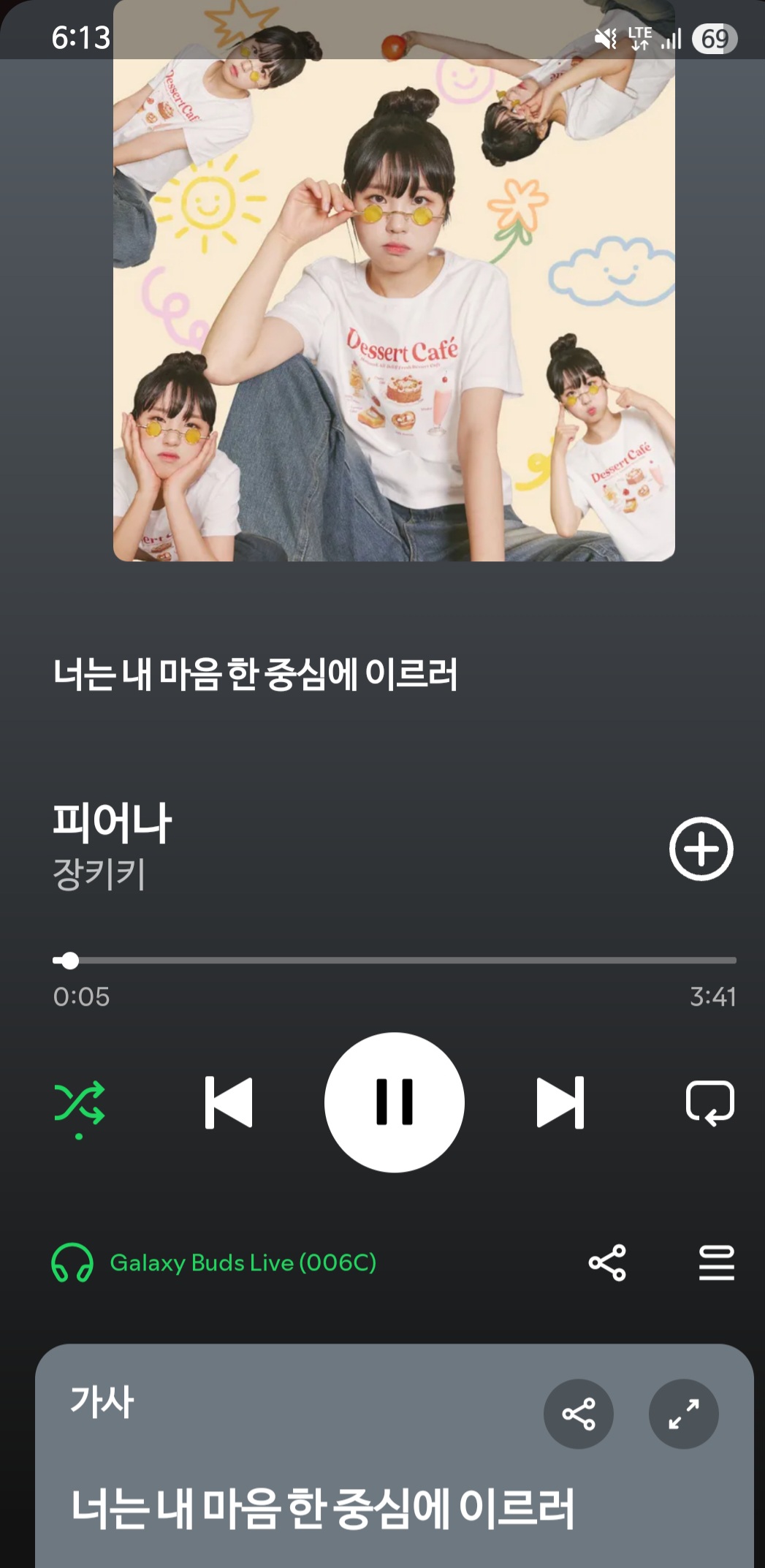Screen dimensions: 765x1568
Task: Add 피어나 to your library
Action: pyautogui.click(x=701, y=849)
